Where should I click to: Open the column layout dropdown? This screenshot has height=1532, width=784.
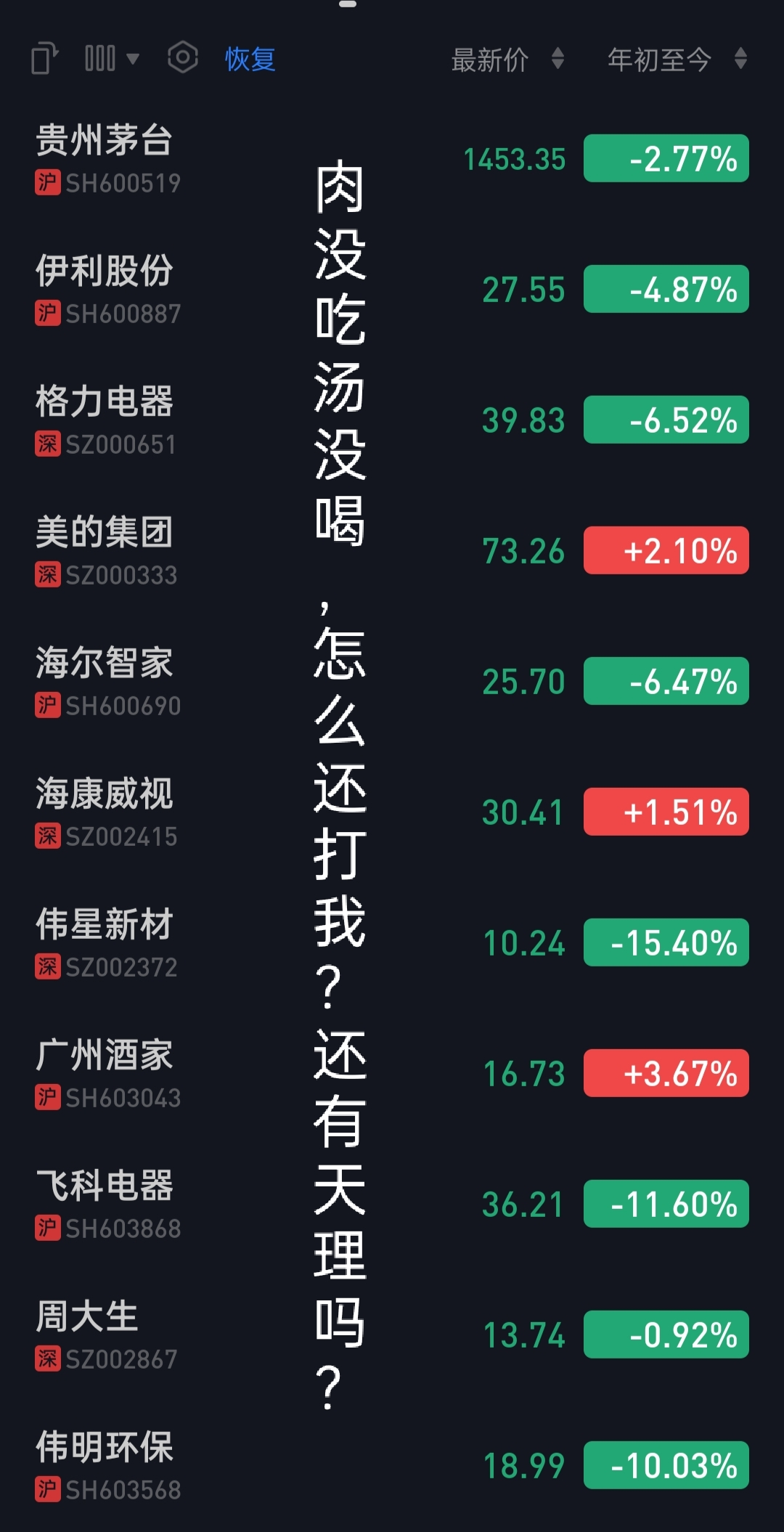point(111,59)
